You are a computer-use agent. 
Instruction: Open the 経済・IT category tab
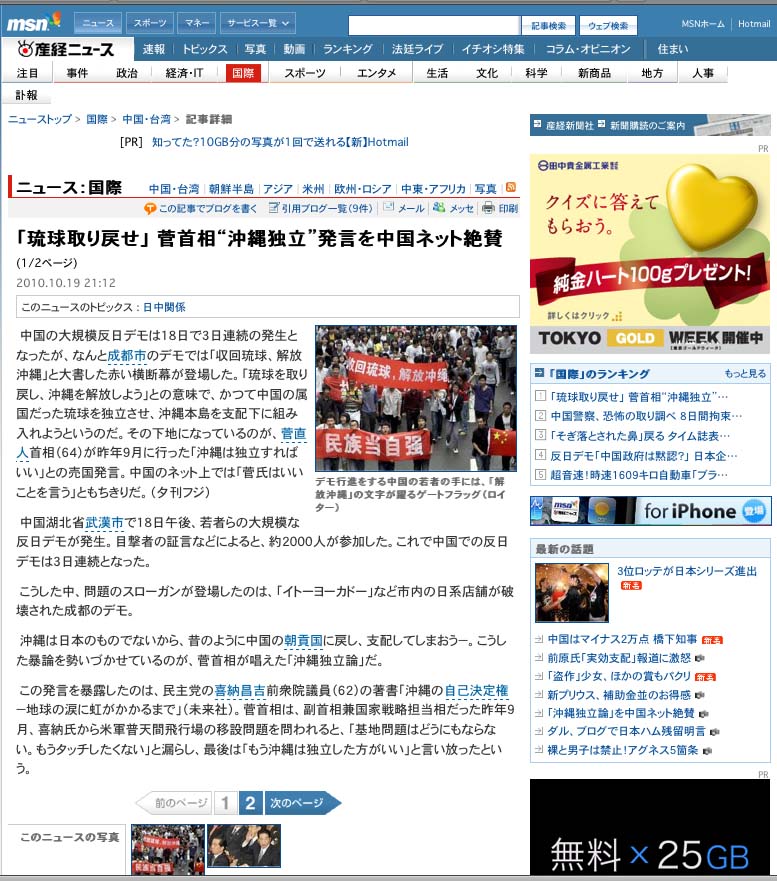[184, 73]
